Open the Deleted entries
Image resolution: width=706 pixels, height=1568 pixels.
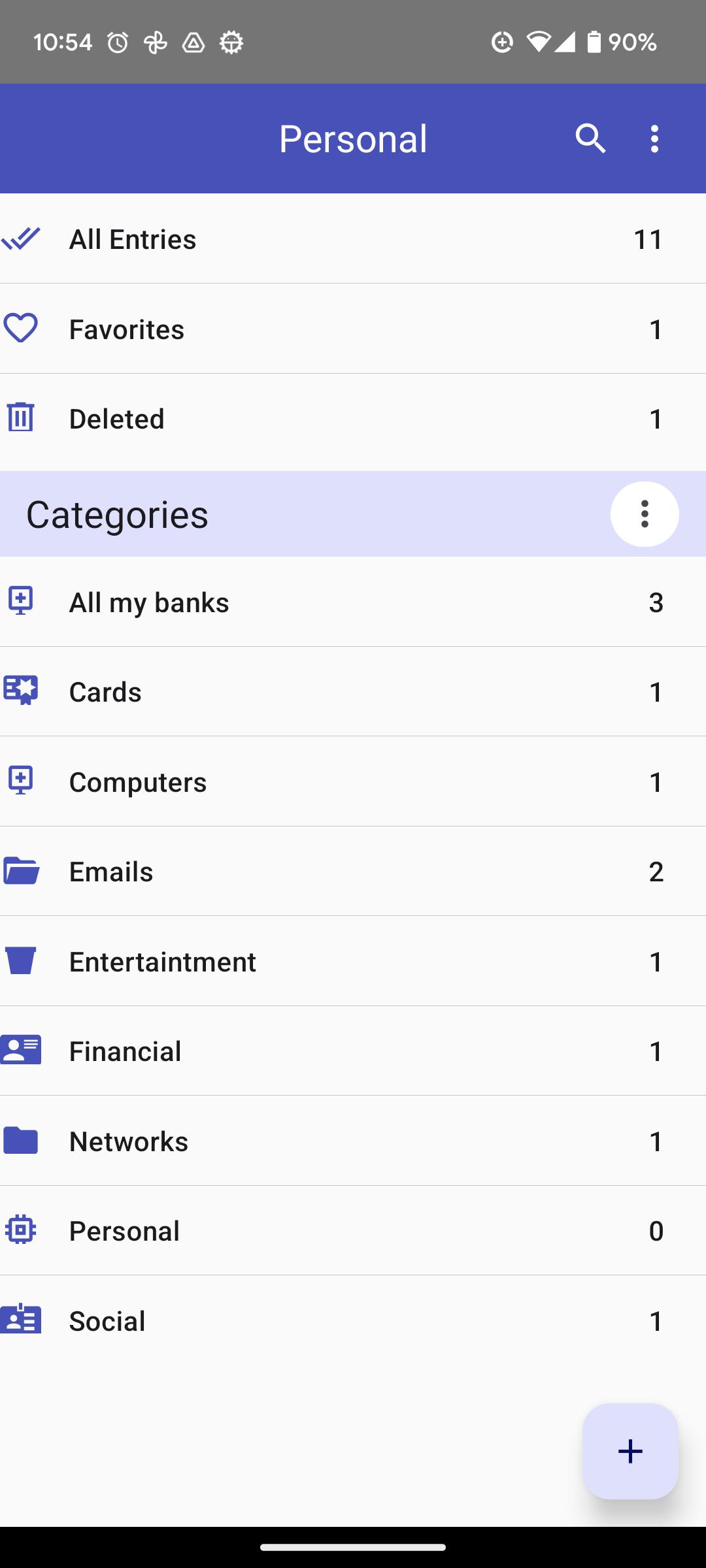coord(353,419)
